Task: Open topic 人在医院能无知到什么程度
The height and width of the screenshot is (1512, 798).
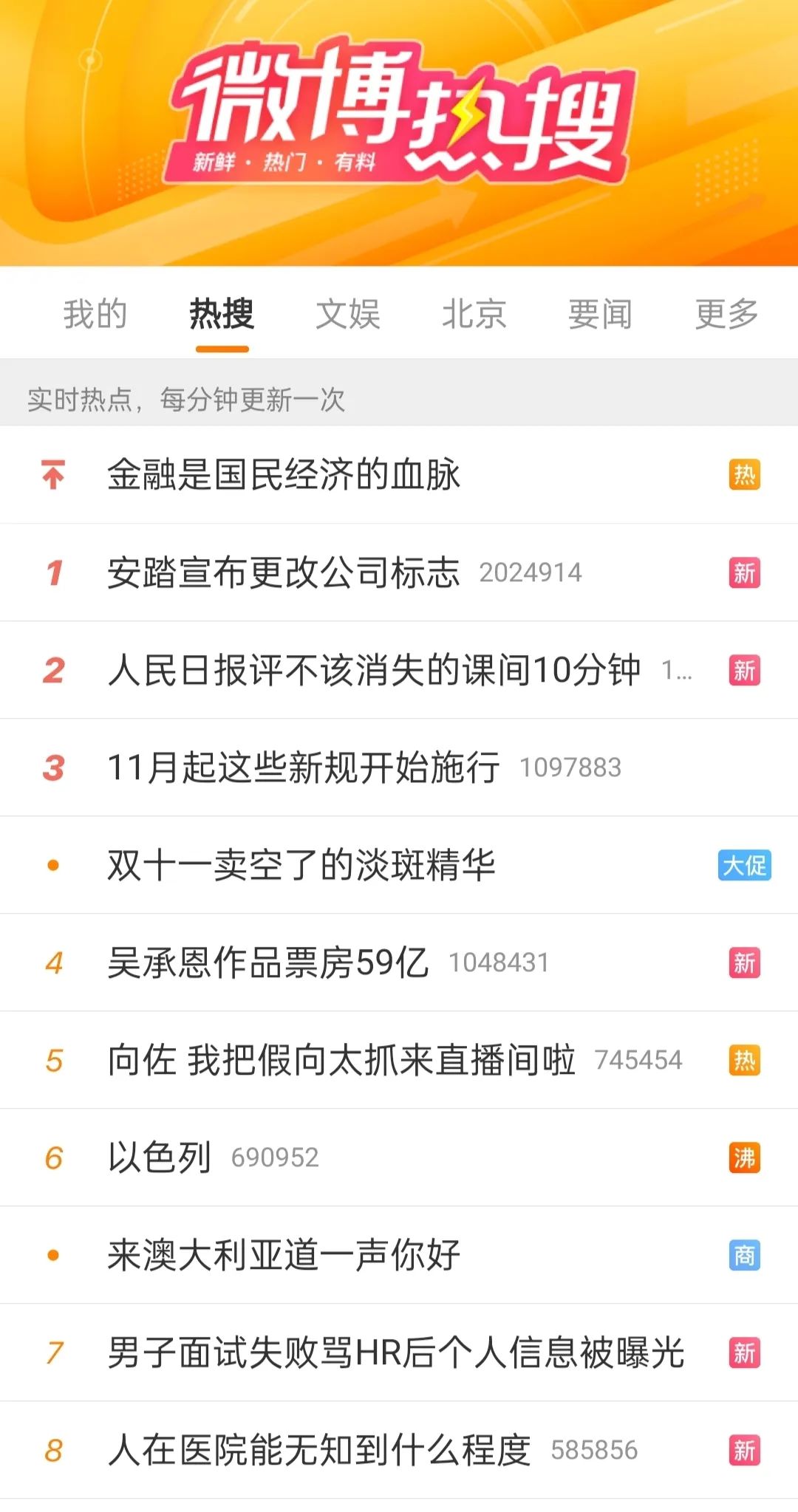Action: coord(319,1450)
